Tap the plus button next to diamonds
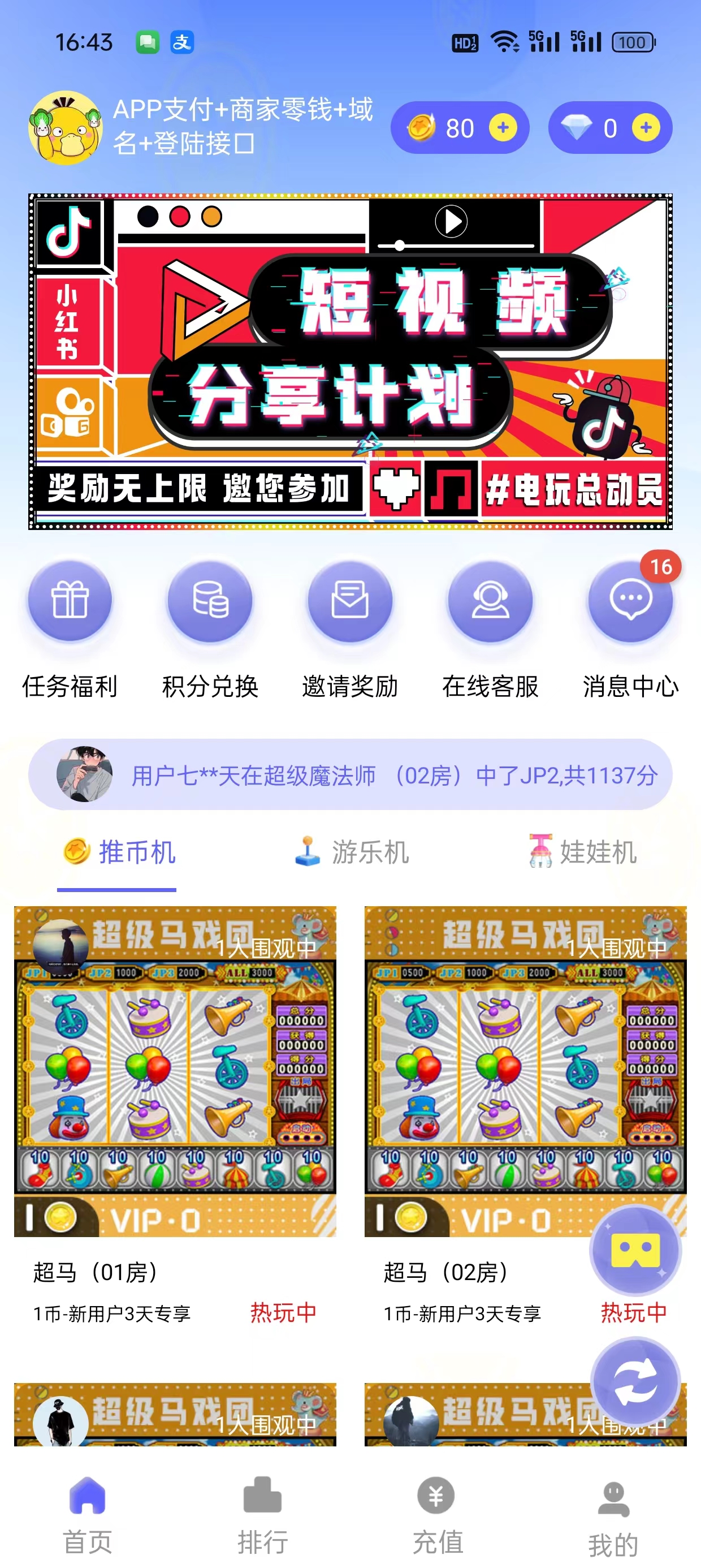This screenshot has height=1568, width=701. point(646,128)
